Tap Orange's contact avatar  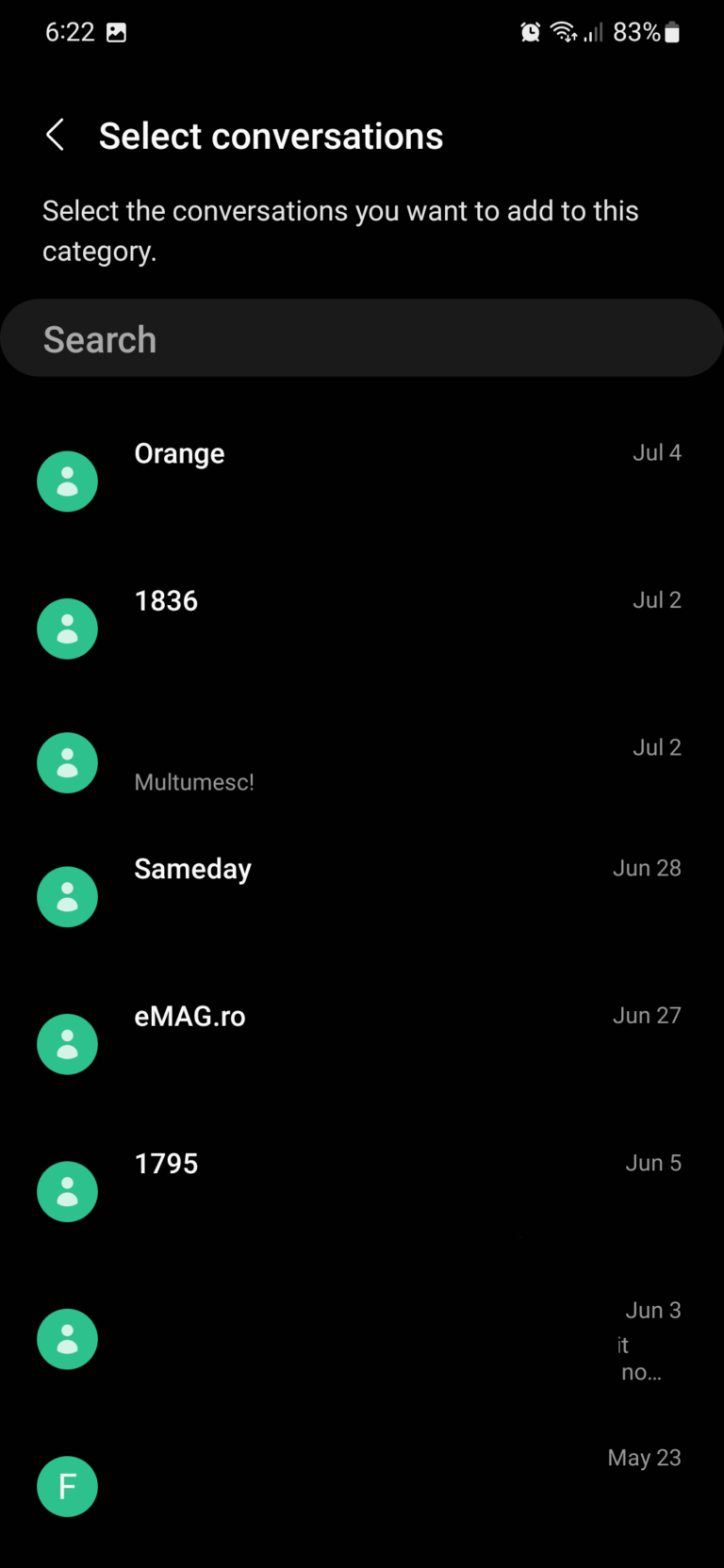pyautogui.click(x=67, y=481)
